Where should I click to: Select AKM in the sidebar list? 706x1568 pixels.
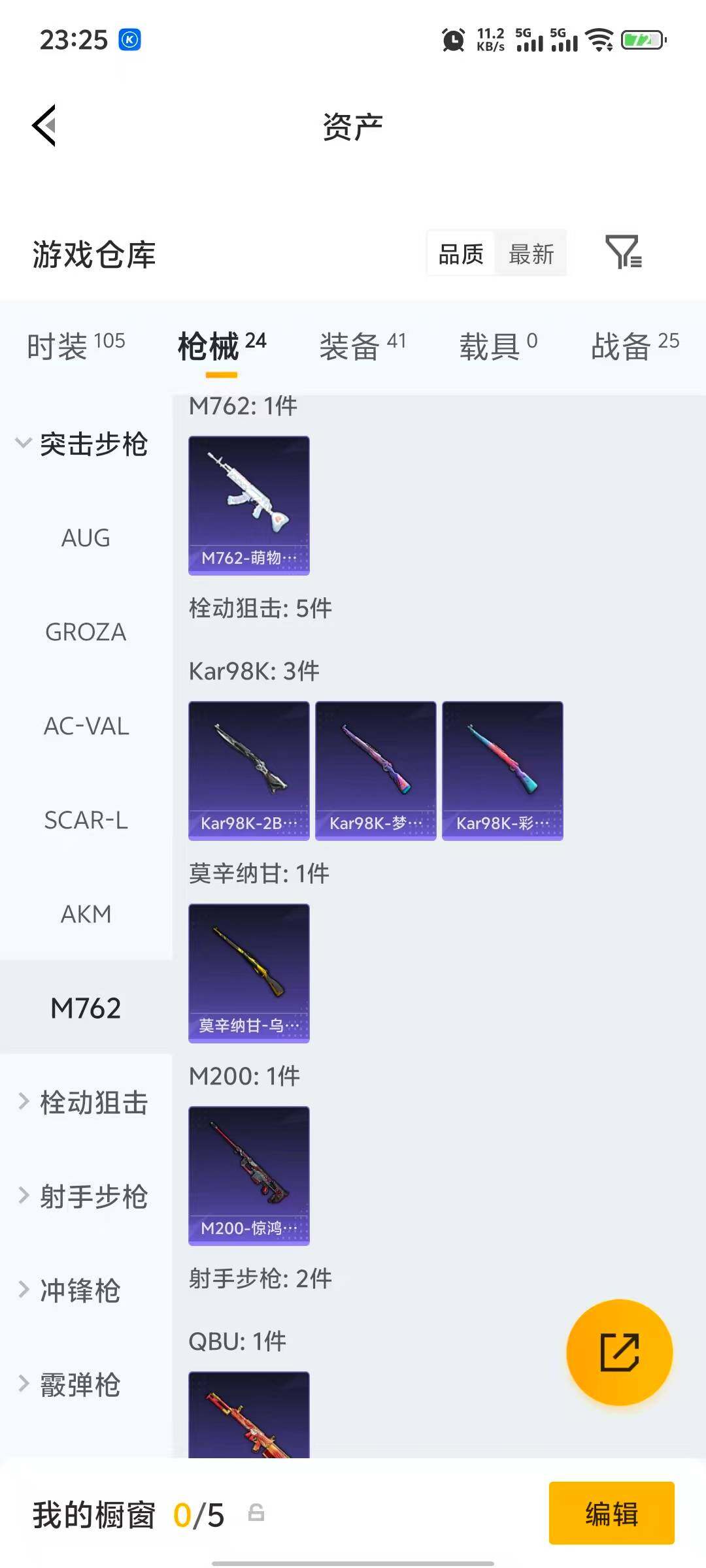click(85, 914)
